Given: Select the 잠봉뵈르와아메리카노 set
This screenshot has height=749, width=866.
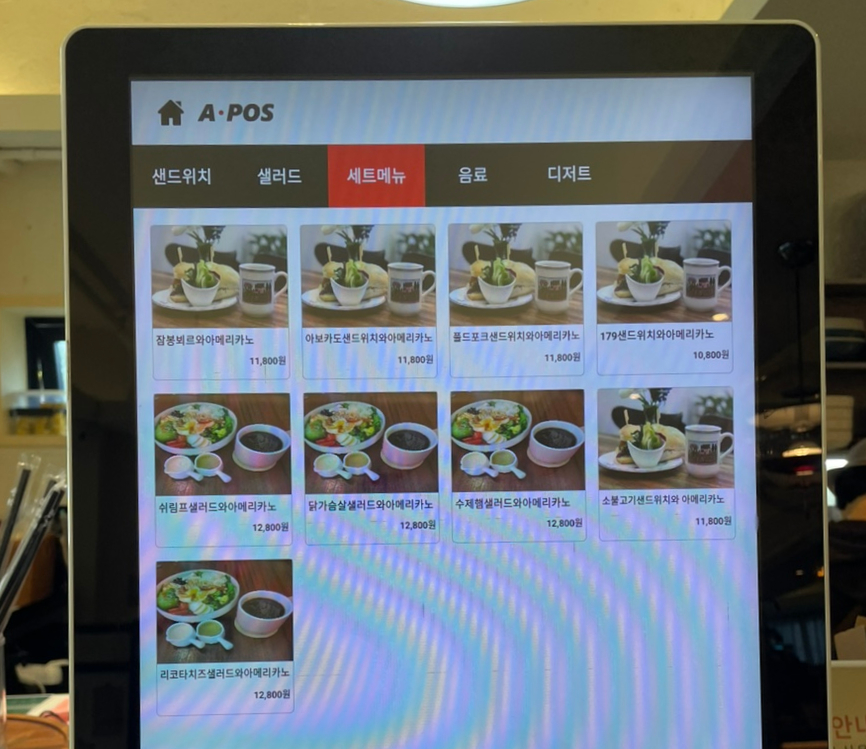Looking at the screenshot, I should click(x=220, y=300).
